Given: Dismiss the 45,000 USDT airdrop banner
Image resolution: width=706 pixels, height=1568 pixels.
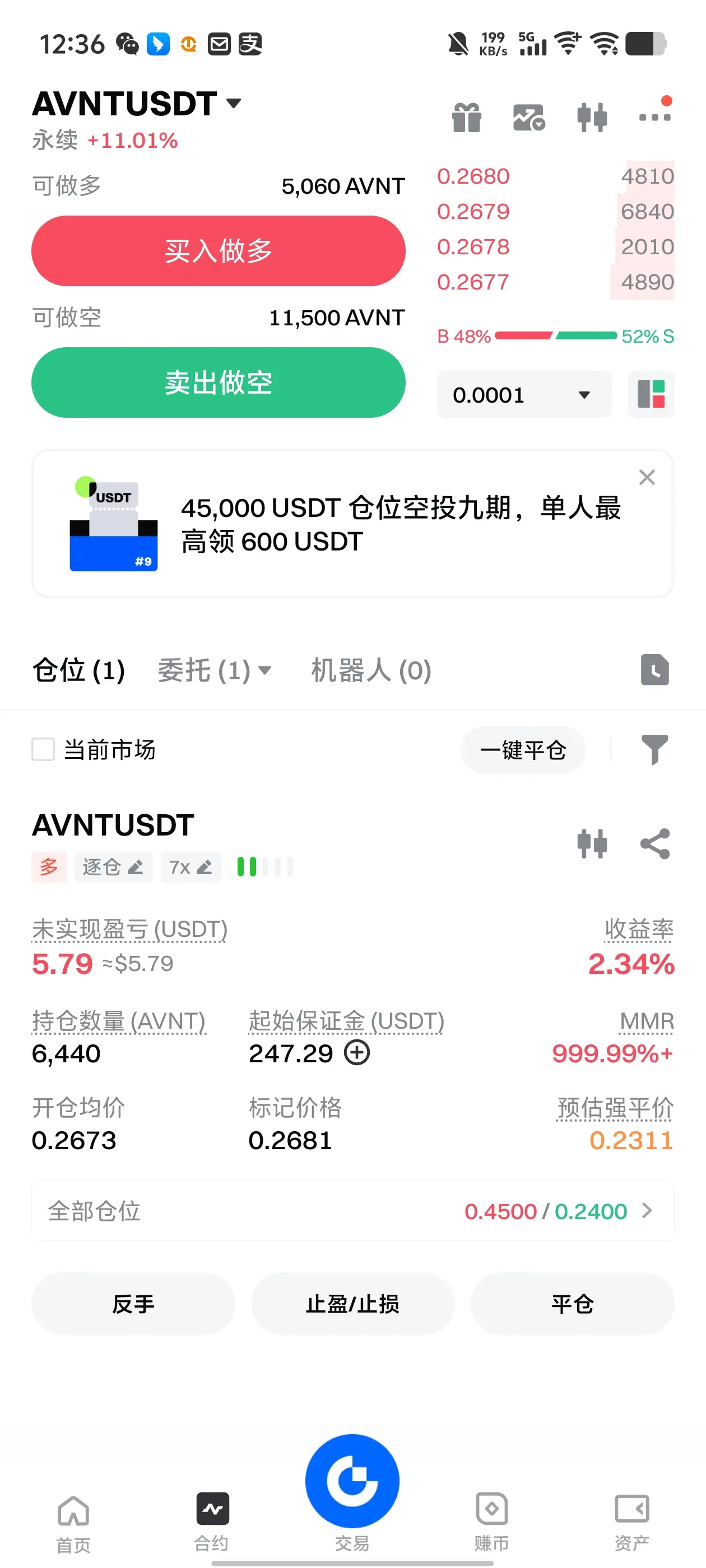Looking at the screenshot, I should [647, 477].
